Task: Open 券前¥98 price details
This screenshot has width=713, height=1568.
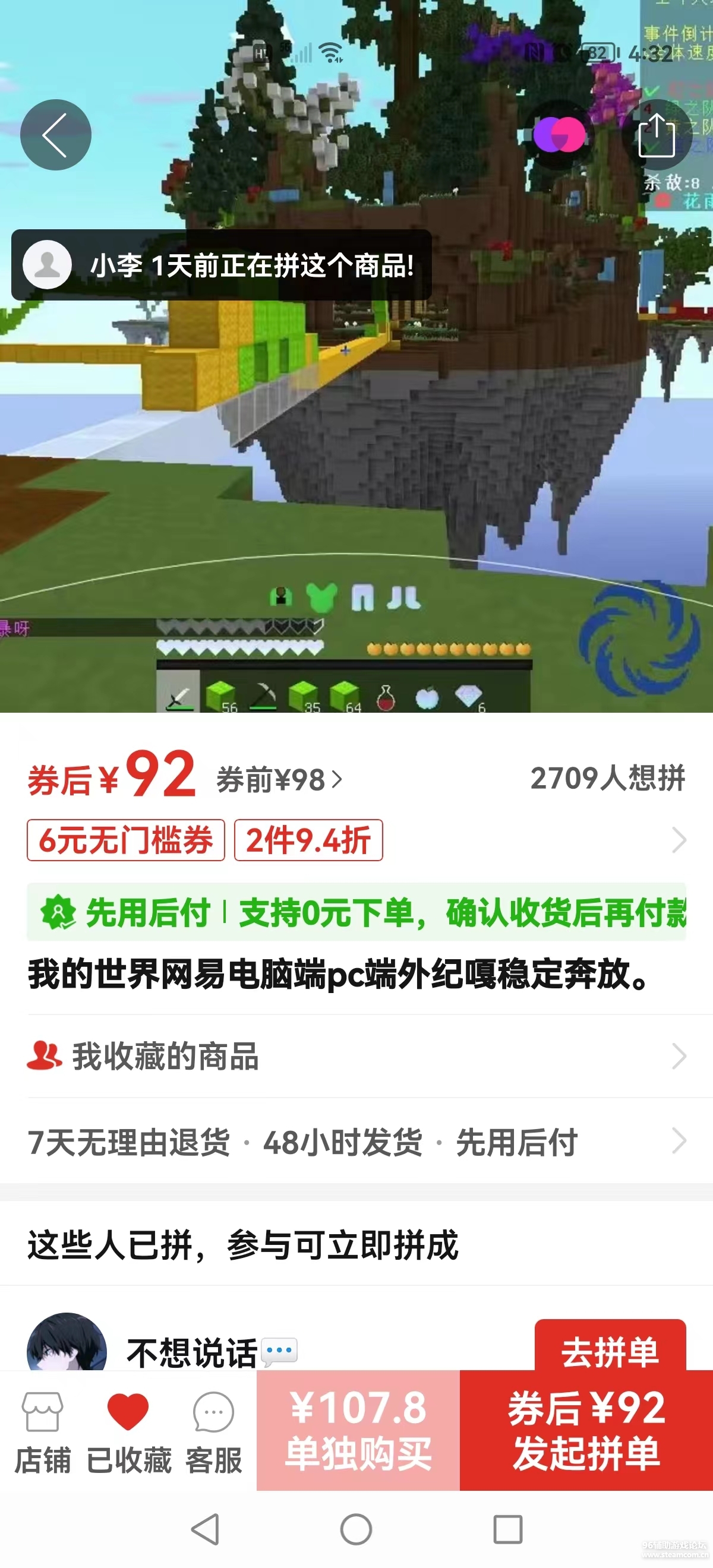Action: coord(279,780)
